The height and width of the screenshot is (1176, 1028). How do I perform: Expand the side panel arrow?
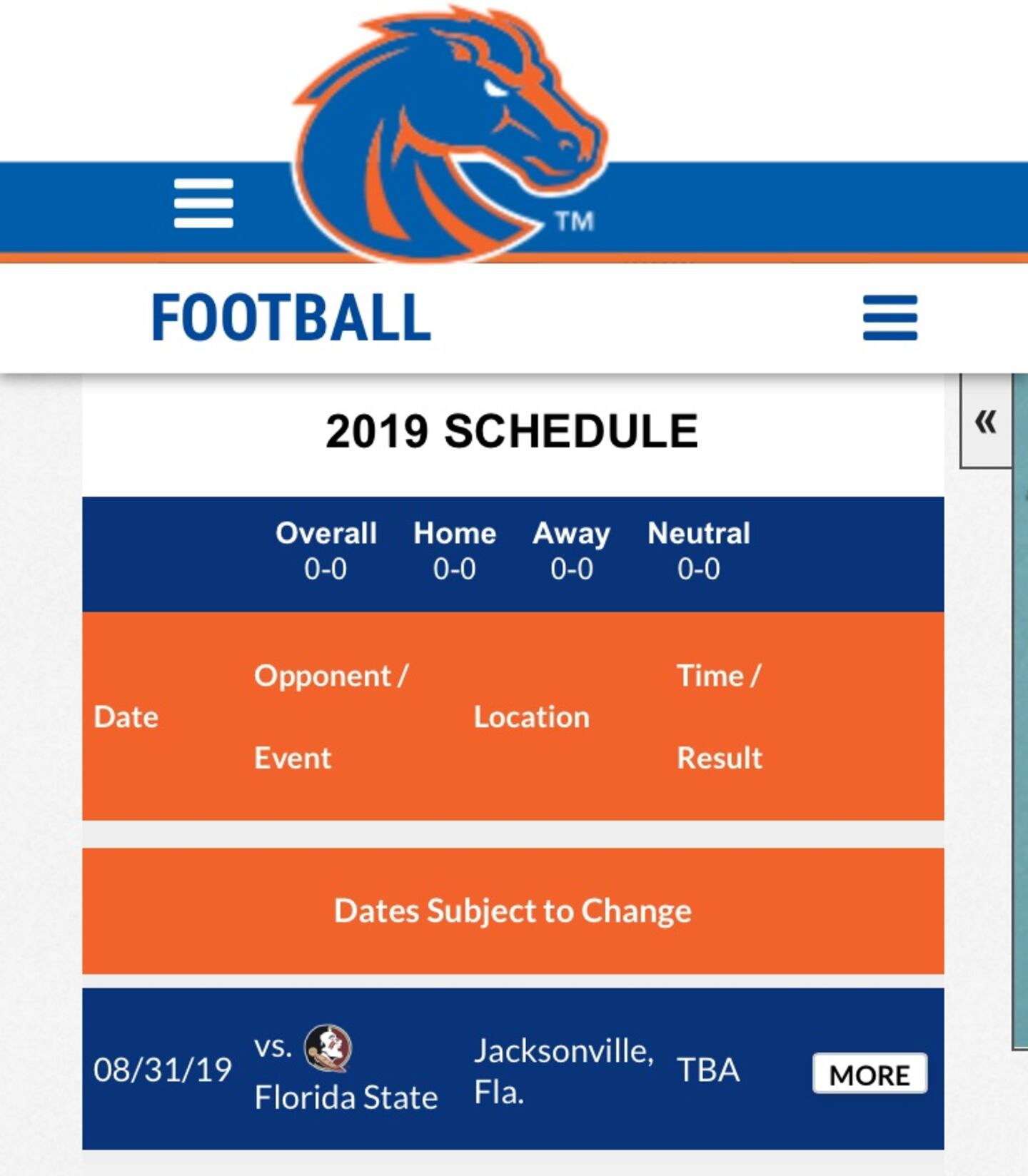click(x=985, y=422)
